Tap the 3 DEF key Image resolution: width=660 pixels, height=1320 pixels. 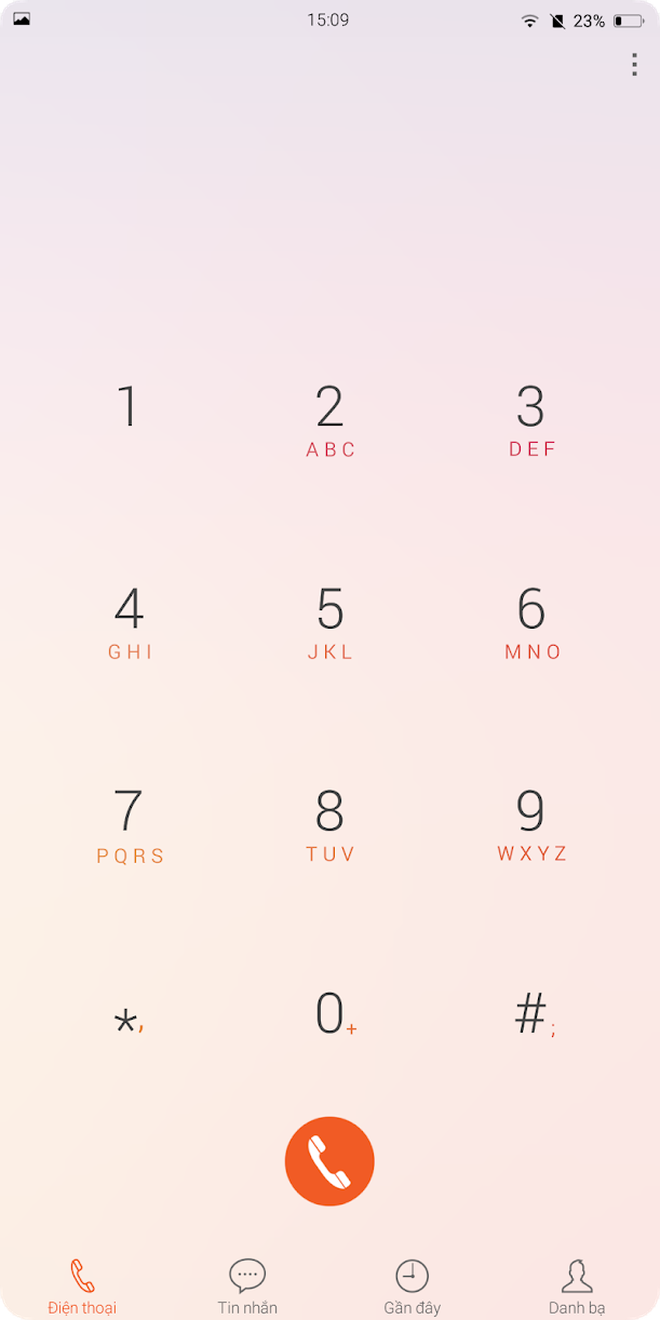coord(531,420)
